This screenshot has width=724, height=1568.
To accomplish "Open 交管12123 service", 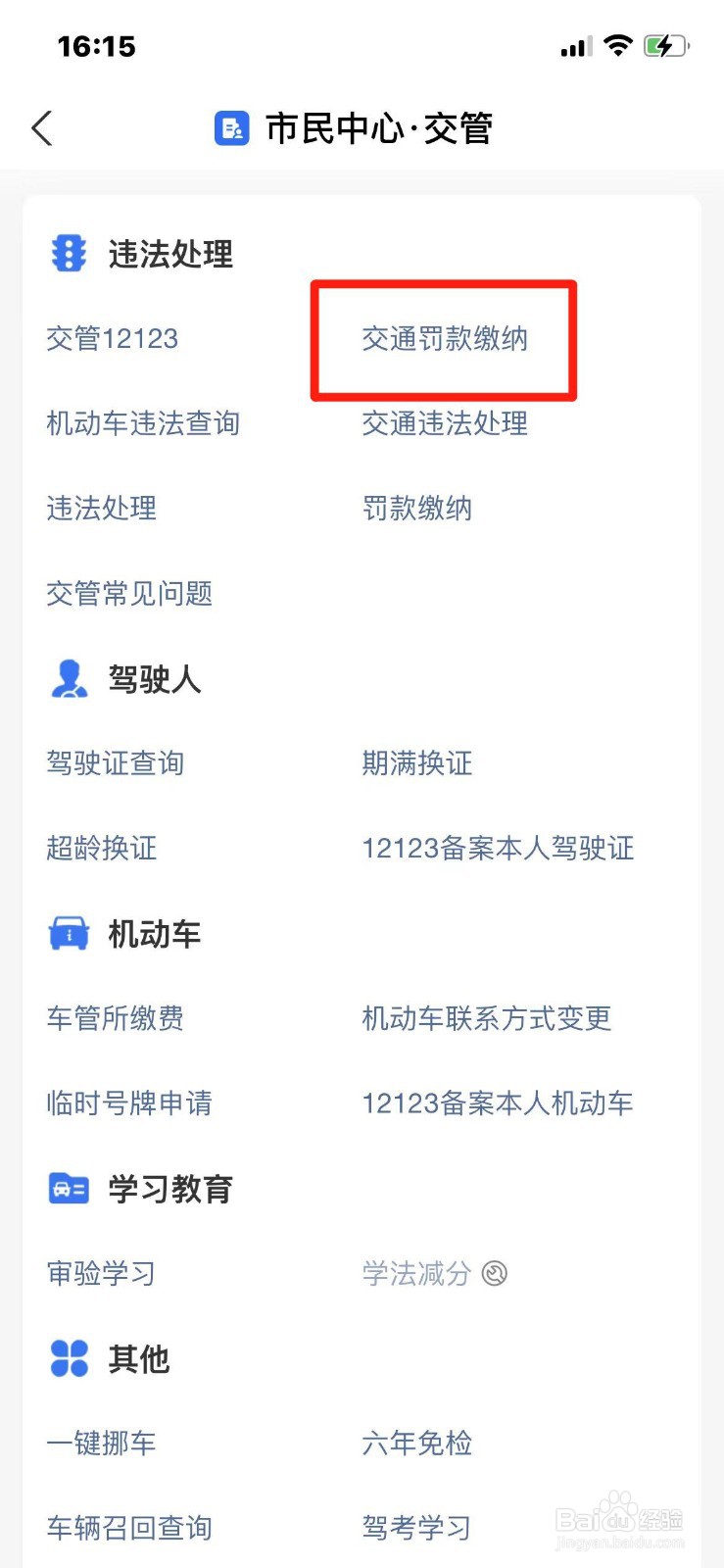I will 113,339.
